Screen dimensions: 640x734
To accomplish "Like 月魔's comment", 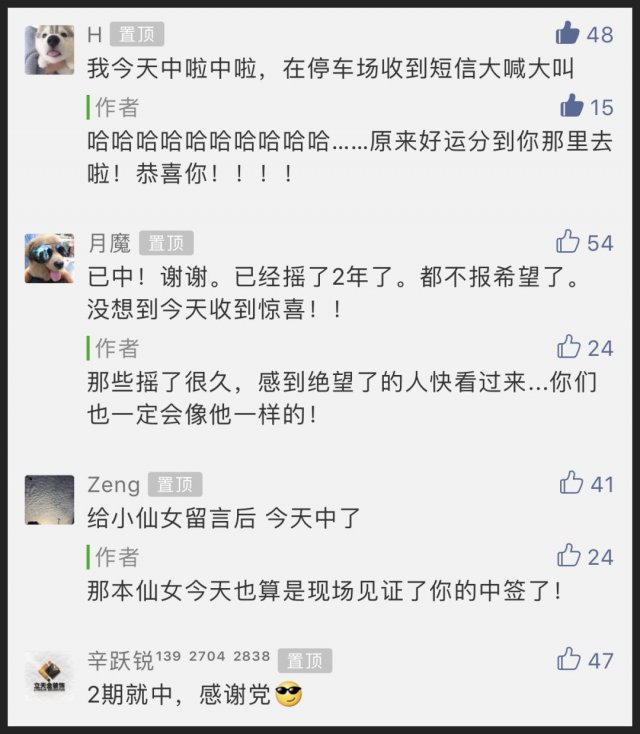I will (x=568, y=242).
